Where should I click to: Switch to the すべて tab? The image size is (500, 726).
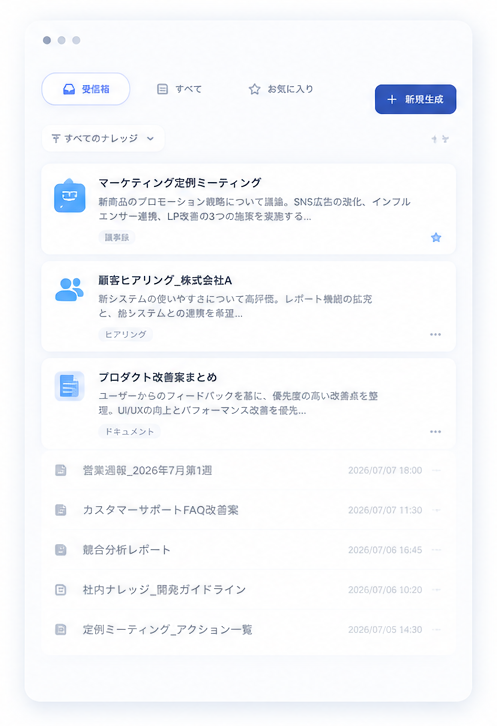(x=179, y=89)
